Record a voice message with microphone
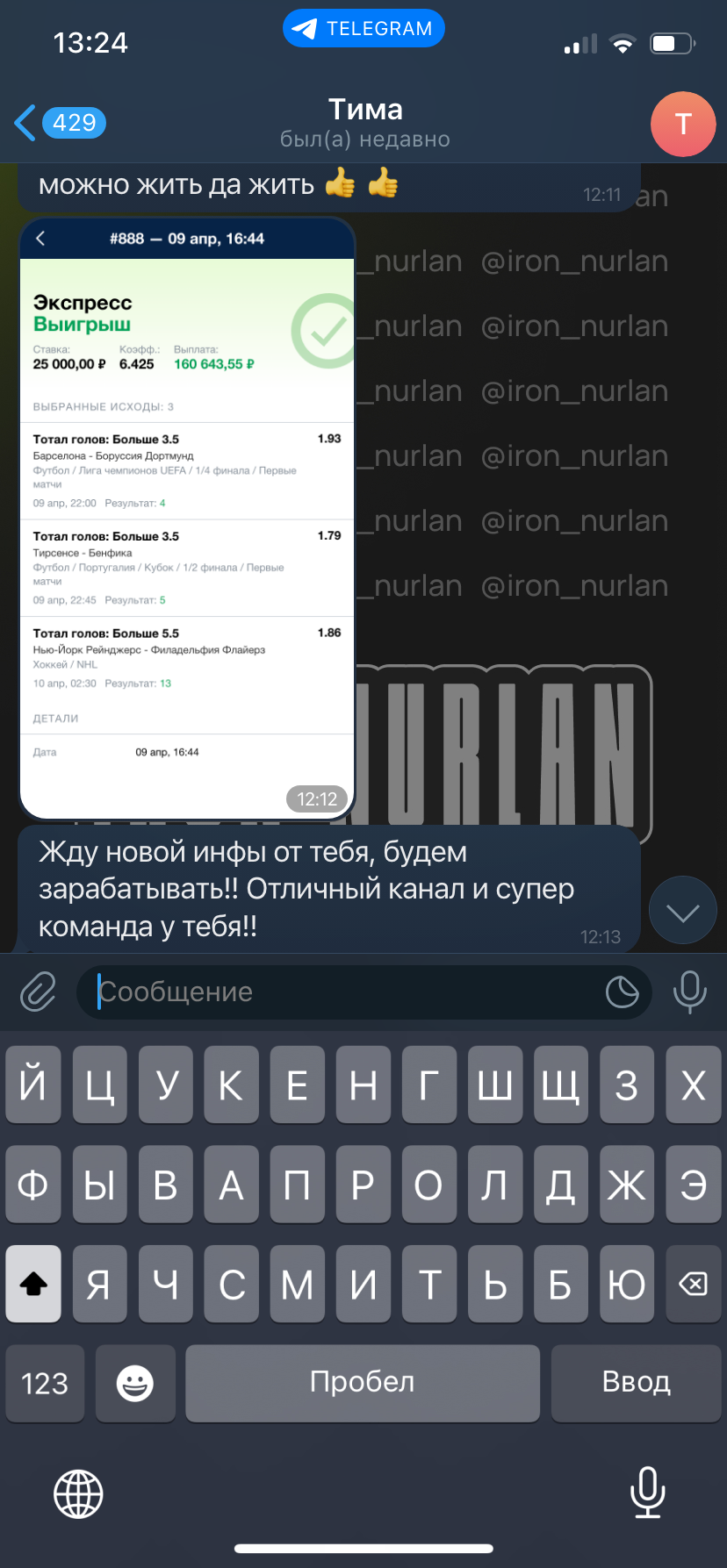Image resolution: width=727 pixels, height=1568 pixels. [690, 992]
